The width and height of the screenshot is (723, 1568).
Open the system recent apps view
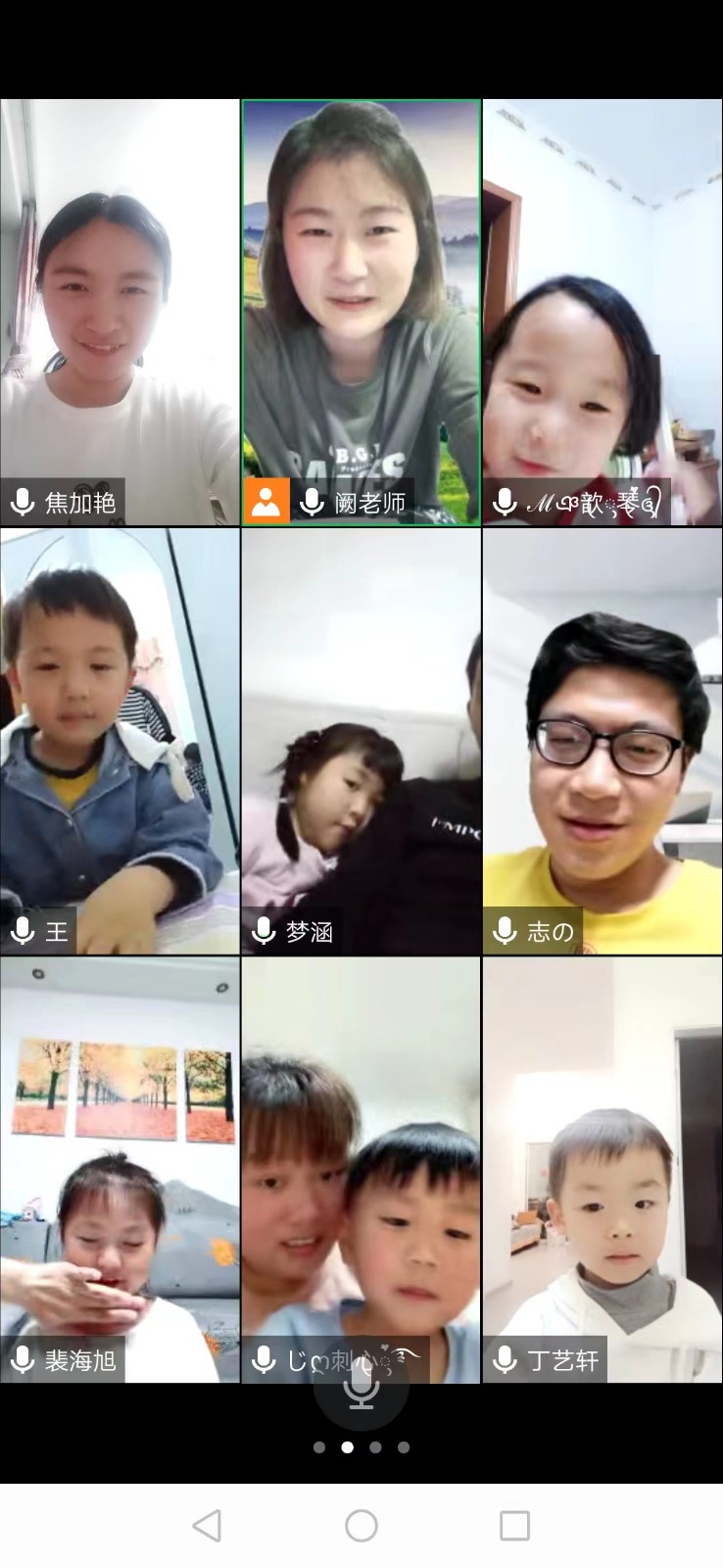point(514,1525)
